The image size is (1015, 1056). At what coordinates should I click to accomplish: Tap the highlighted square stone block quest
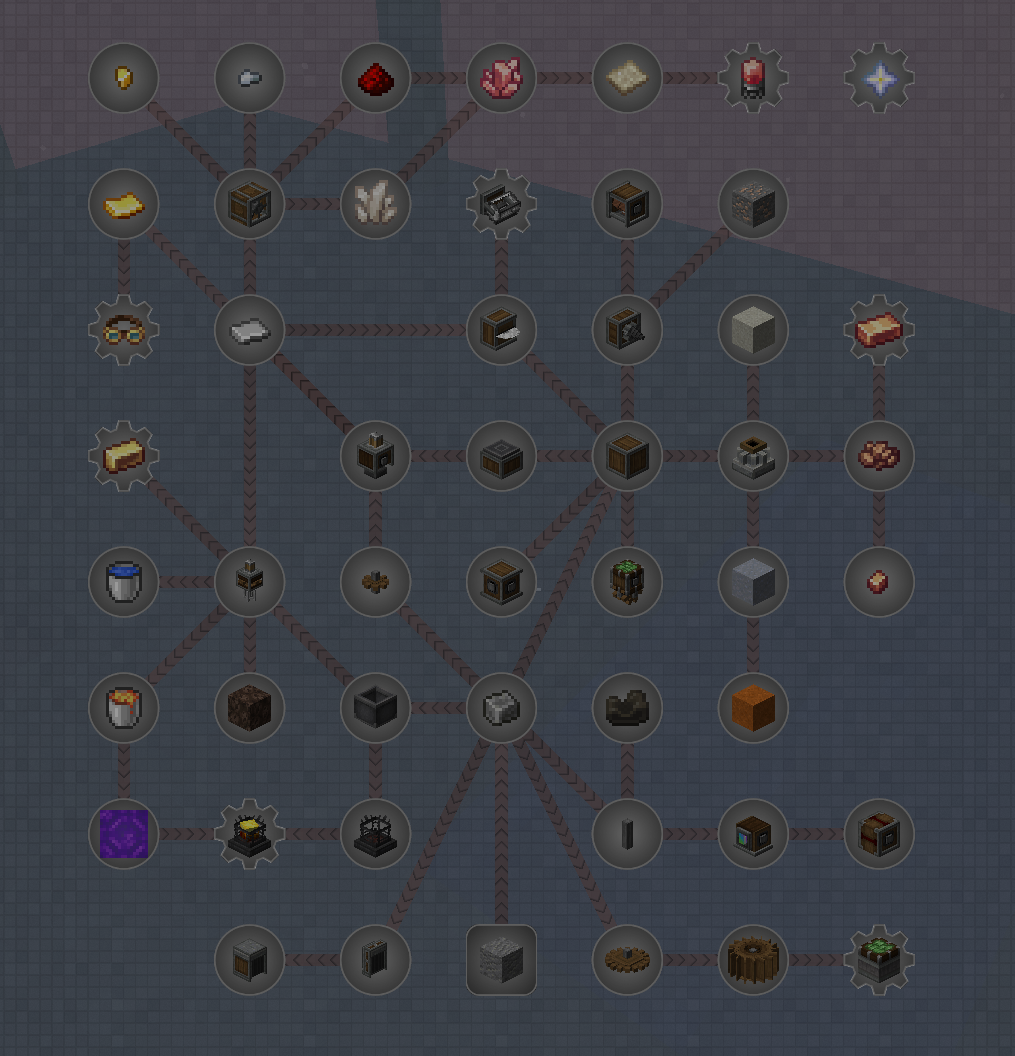(x=502, y=960)
